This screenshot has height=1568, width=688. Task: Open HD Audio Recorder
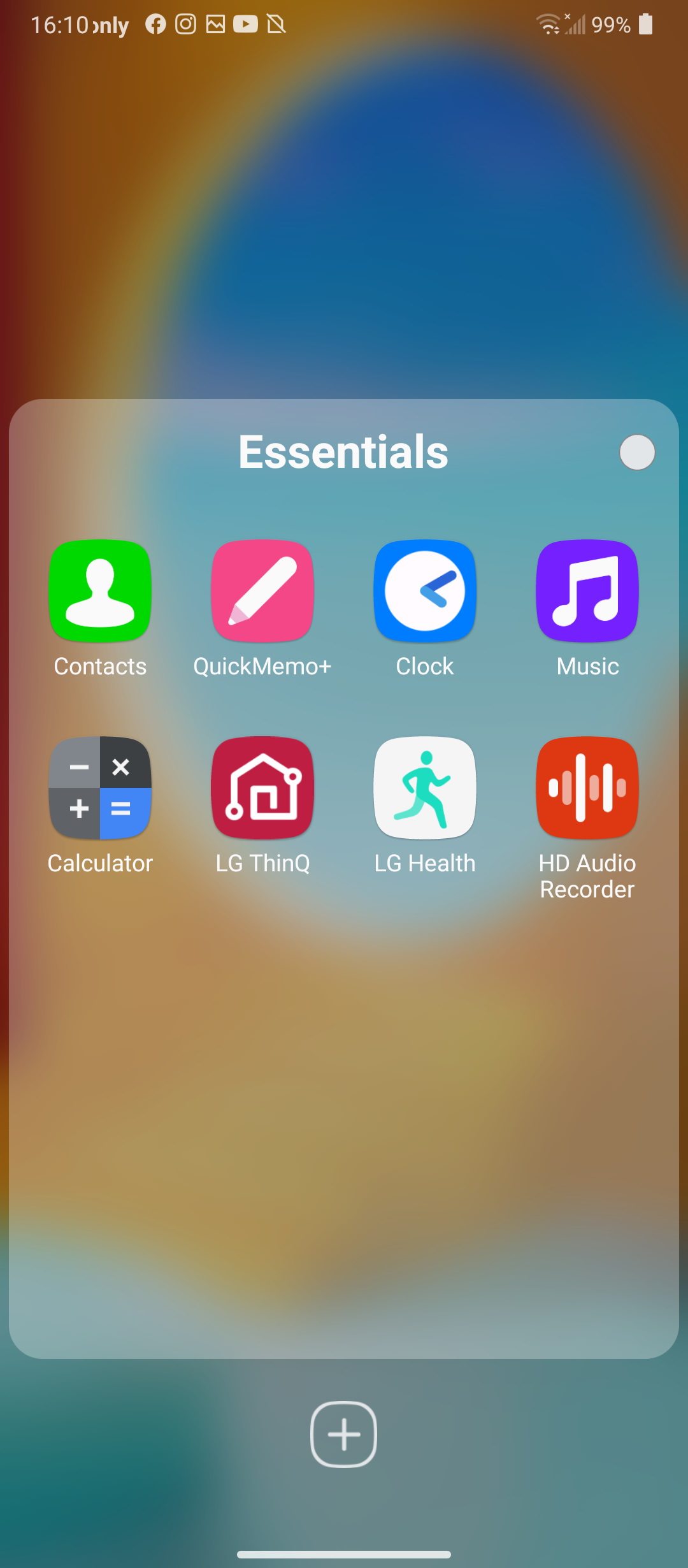(587, 788)
